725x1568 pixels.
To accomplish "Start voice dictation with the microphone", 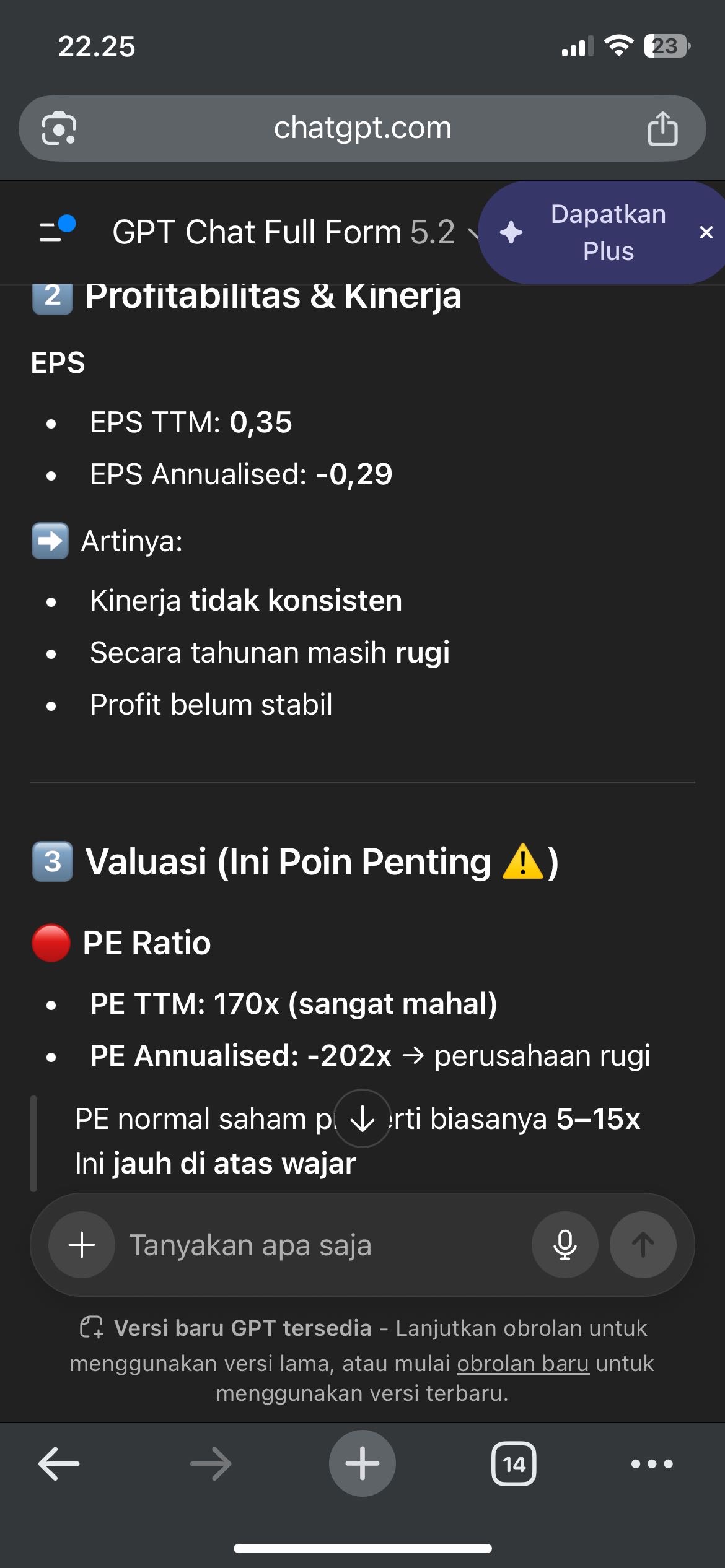I will pyautogui.click(x=565, y=1244).
